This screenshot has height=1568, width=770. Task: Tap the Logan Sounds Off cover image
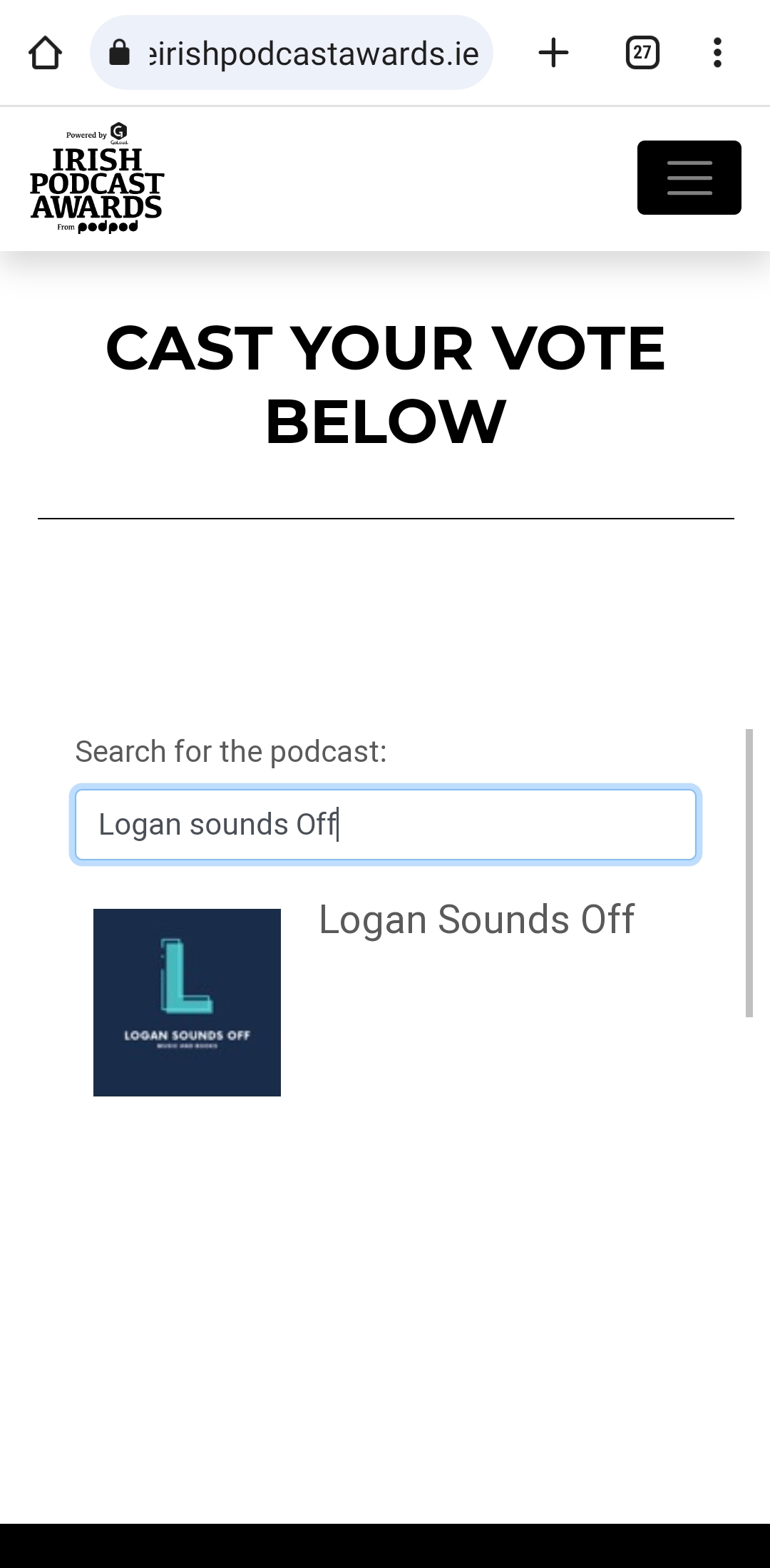[187, 1002]
